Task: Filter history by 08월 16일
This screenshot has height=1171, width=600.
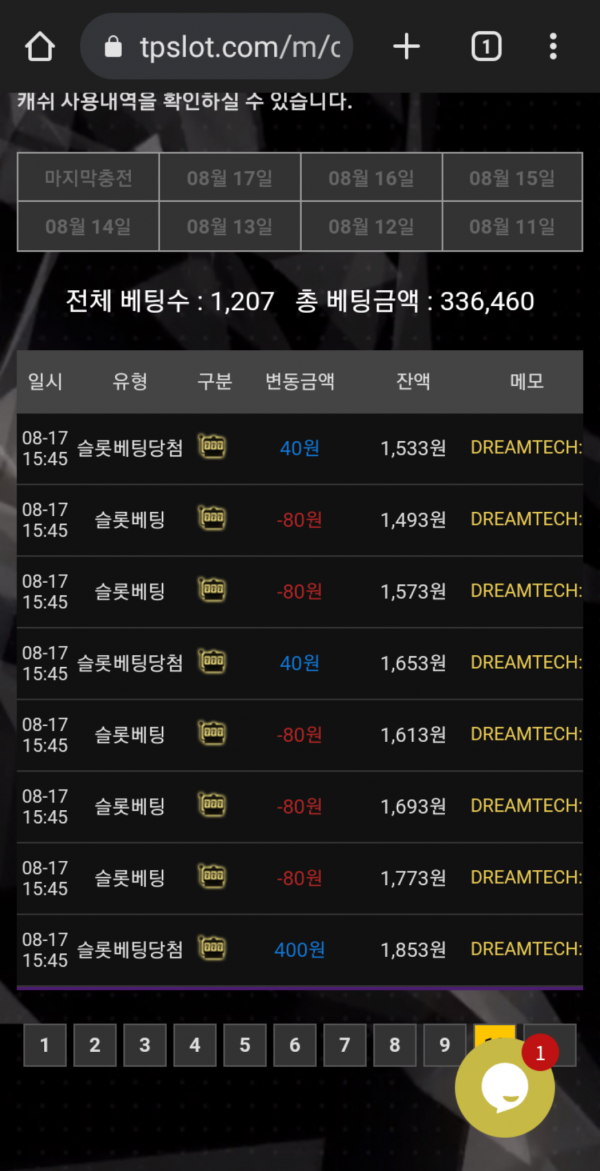Action: point(371,178)
